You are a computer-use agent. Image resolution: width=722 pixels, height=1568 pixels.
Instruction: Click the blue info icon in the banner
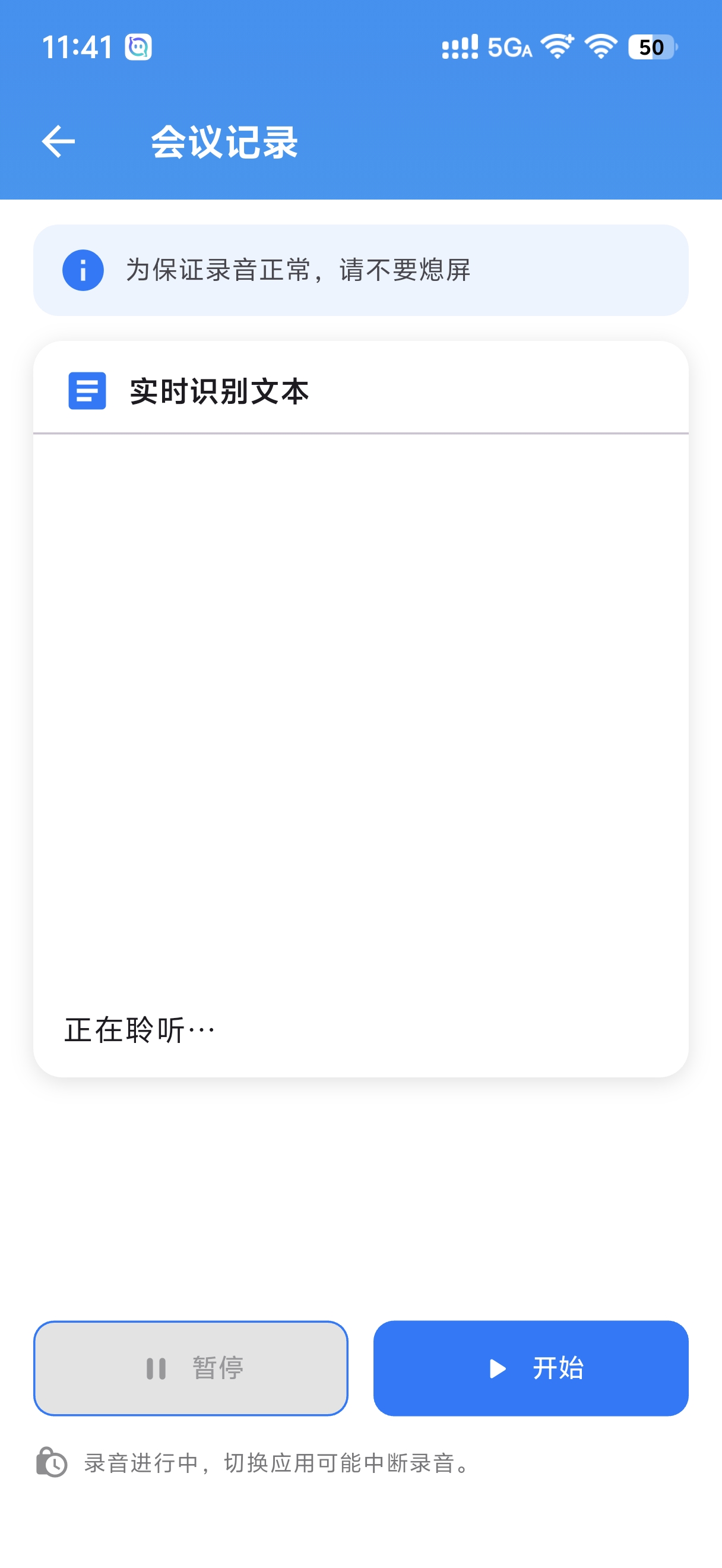[83, 270]
